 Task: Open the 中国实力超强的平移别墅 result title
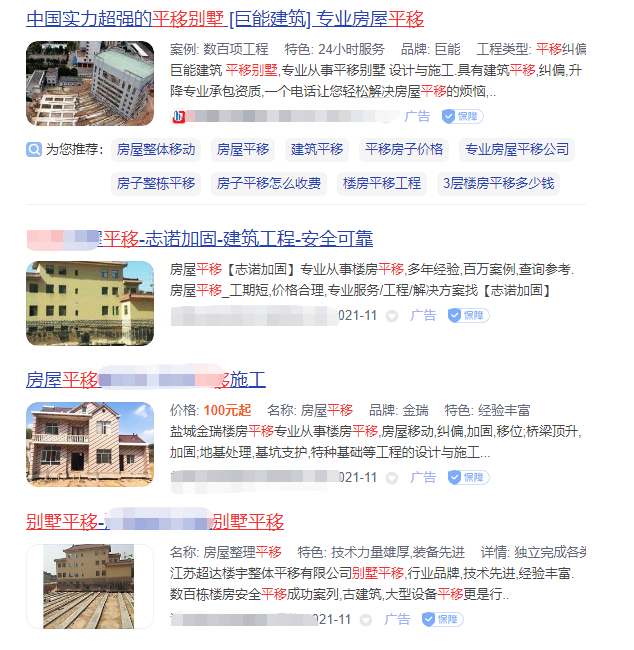[224, 19]
